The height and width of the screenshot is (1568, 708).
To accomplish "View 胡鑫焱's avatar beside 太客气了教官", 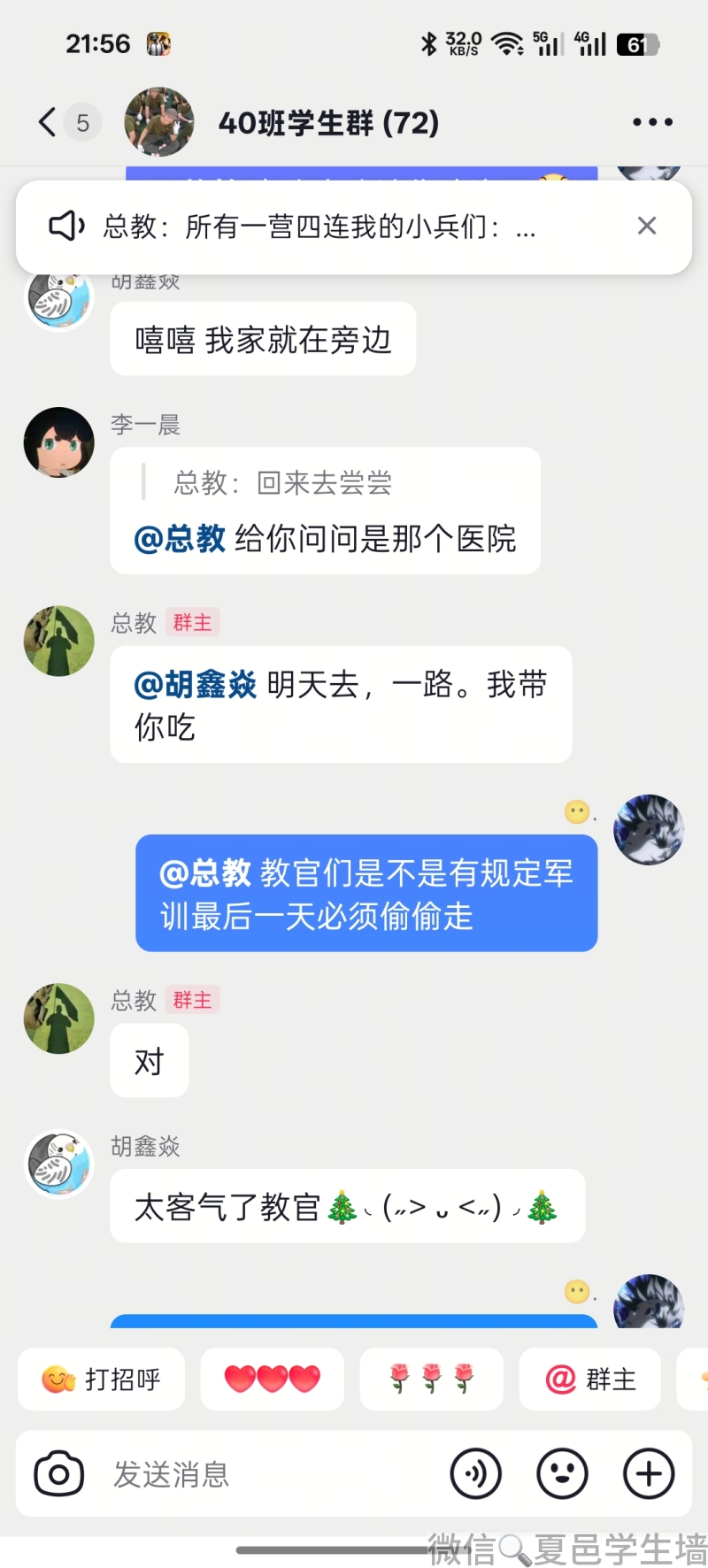I will (x=59, y=1164).
